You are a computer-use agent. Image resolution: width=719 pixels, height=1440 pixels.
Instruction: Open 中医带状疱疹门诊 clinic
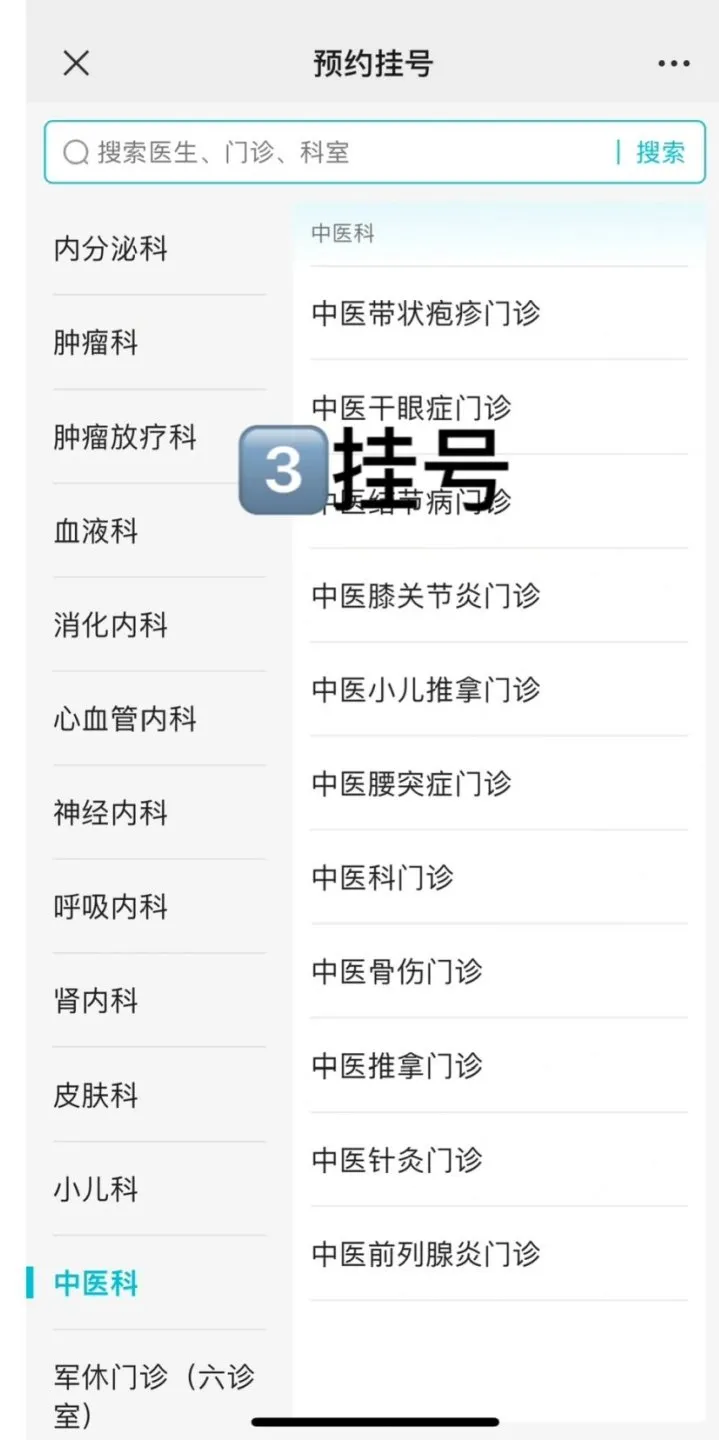pyautogui.click(x=426, y=313)
